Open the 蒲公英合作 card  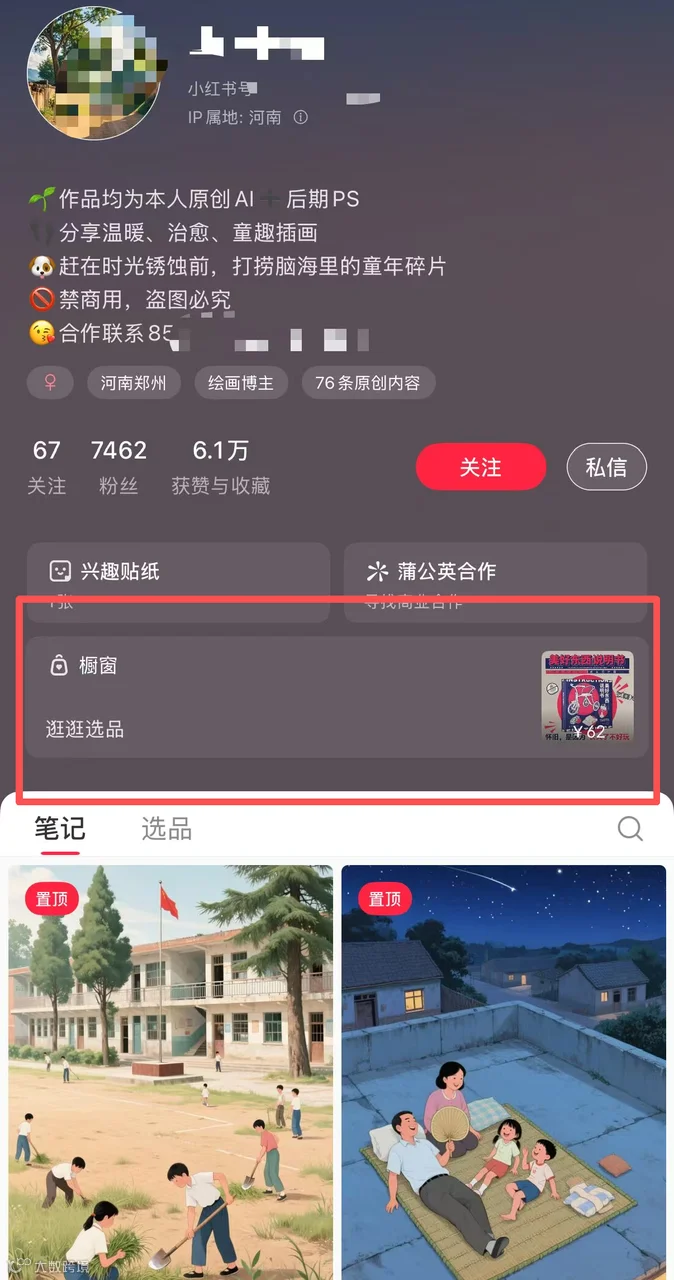coord(495,575)
